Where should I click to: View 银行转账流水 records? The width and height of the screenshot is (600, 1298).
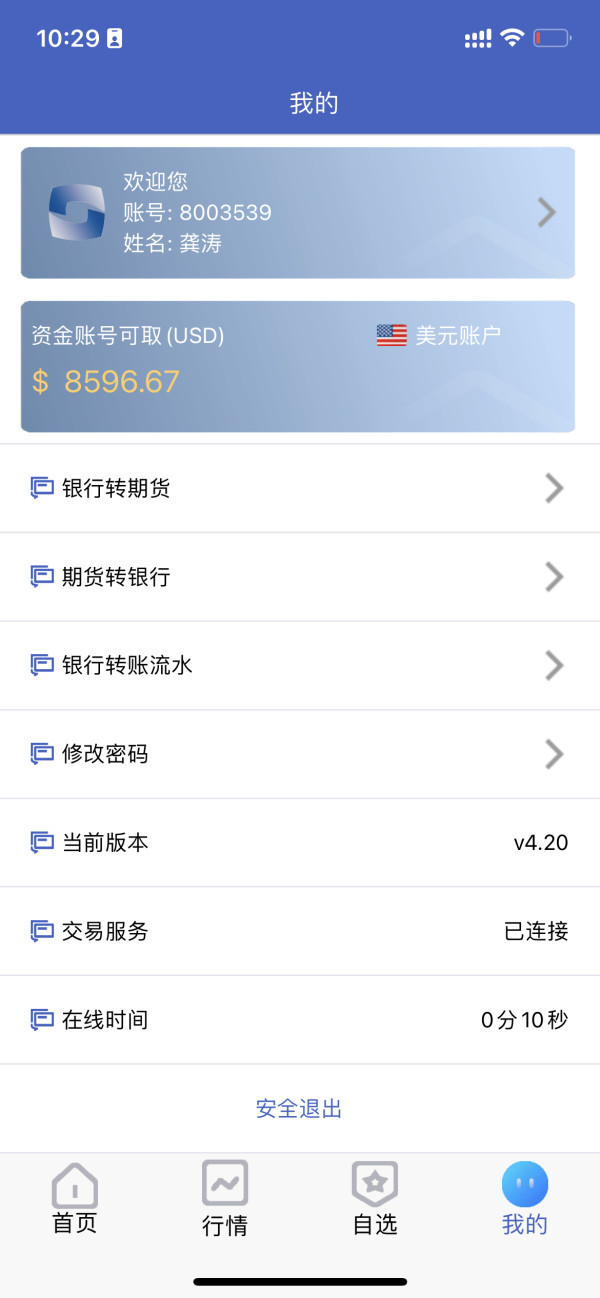coord(300,665)
